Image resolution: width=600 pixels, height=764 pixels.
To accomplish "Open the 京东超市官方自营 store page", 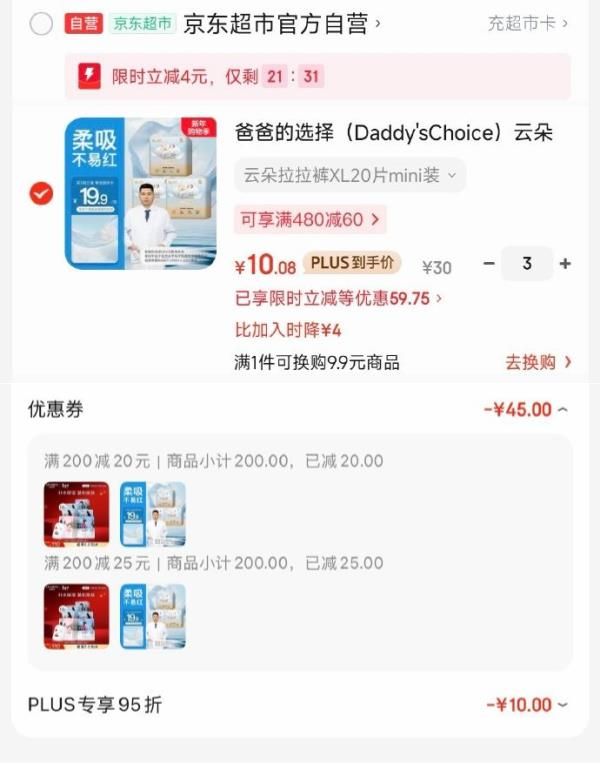I will [x=280, y=24].
